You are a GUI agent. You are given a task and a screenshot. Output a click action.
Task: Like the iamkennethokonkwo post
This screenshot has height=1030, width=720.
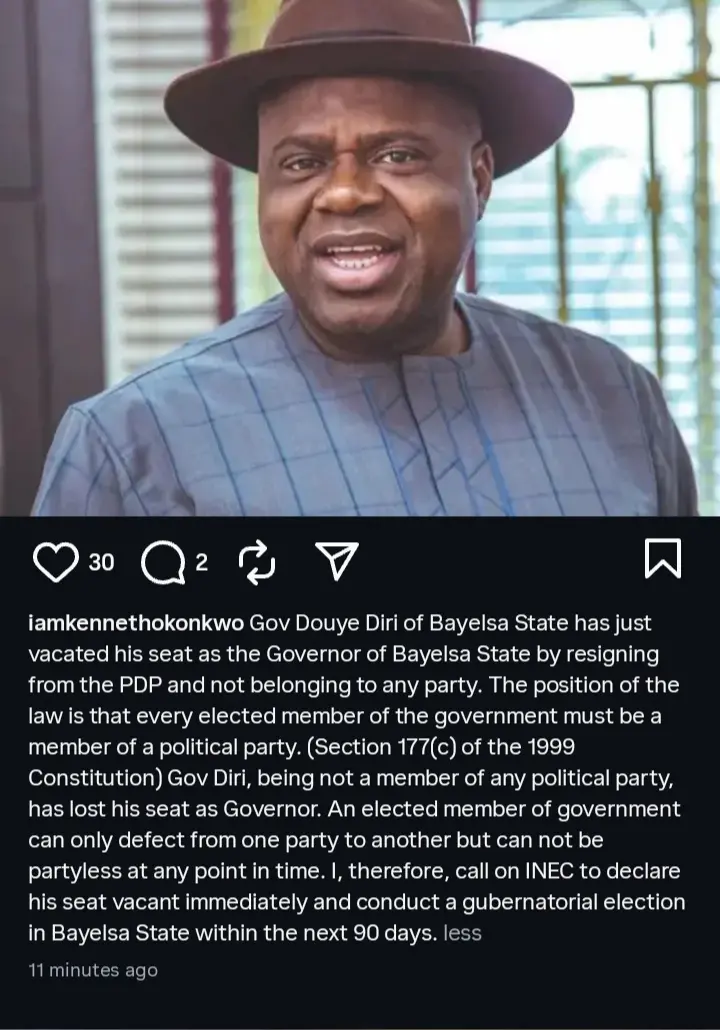click(57, 562)
